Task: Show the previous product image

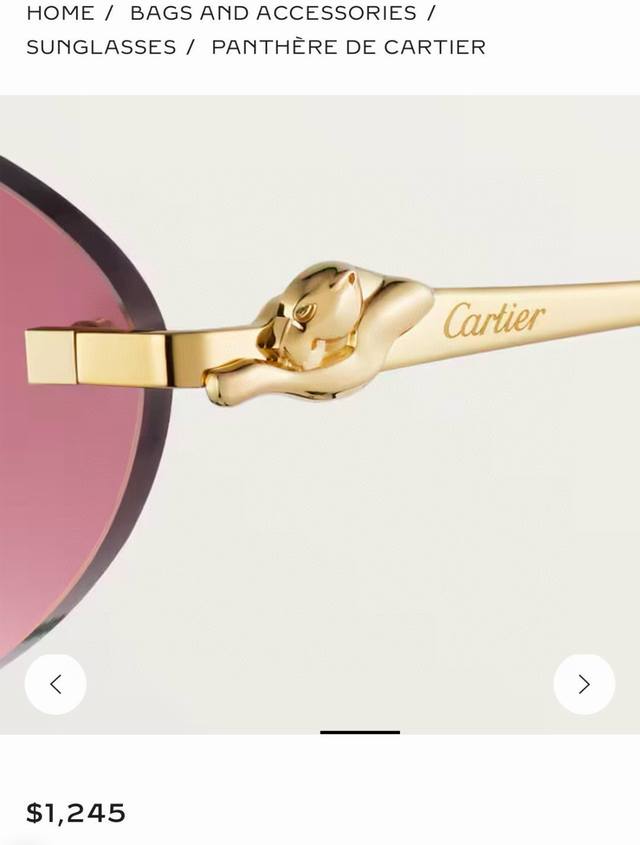Action: [56, 684]
